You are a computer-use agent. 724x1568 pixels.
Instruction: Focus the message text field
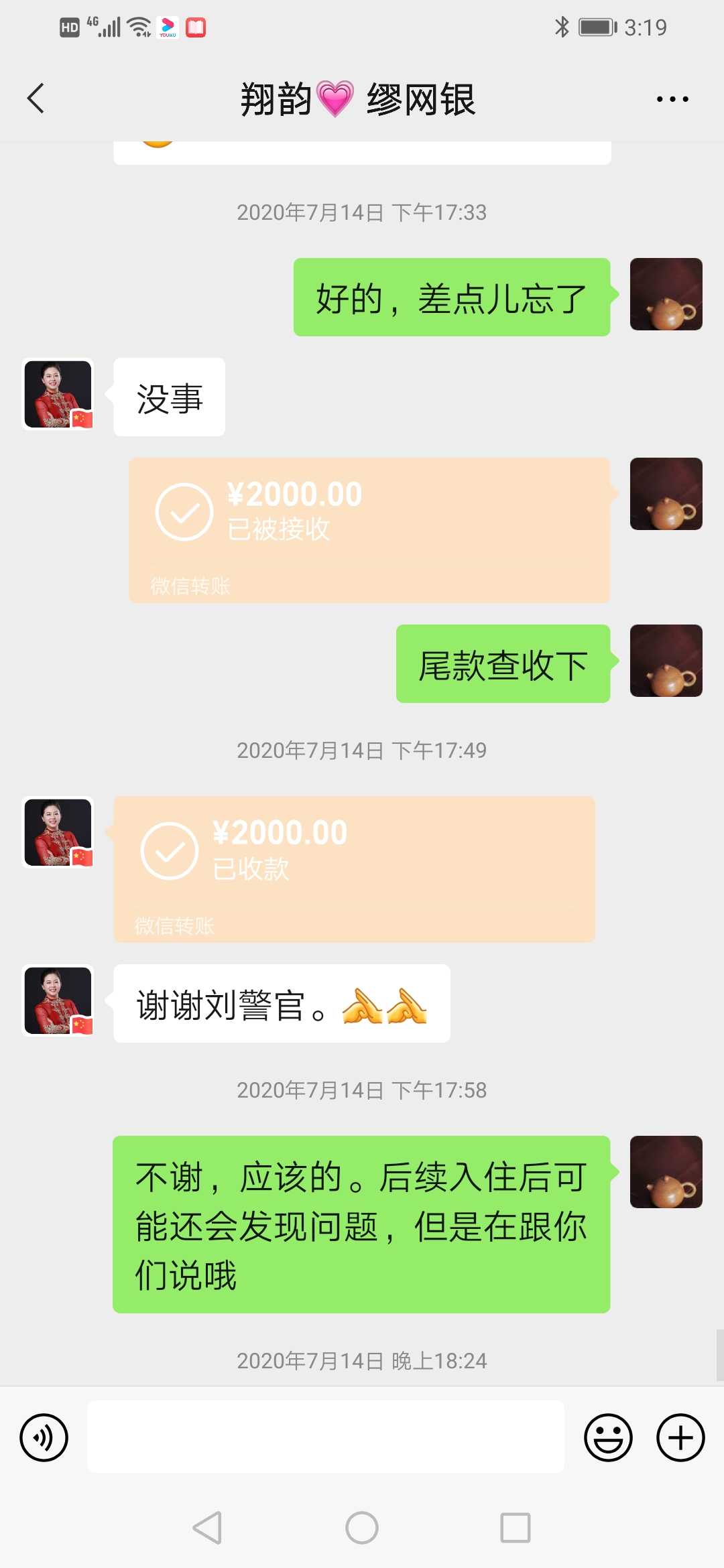326,1437
